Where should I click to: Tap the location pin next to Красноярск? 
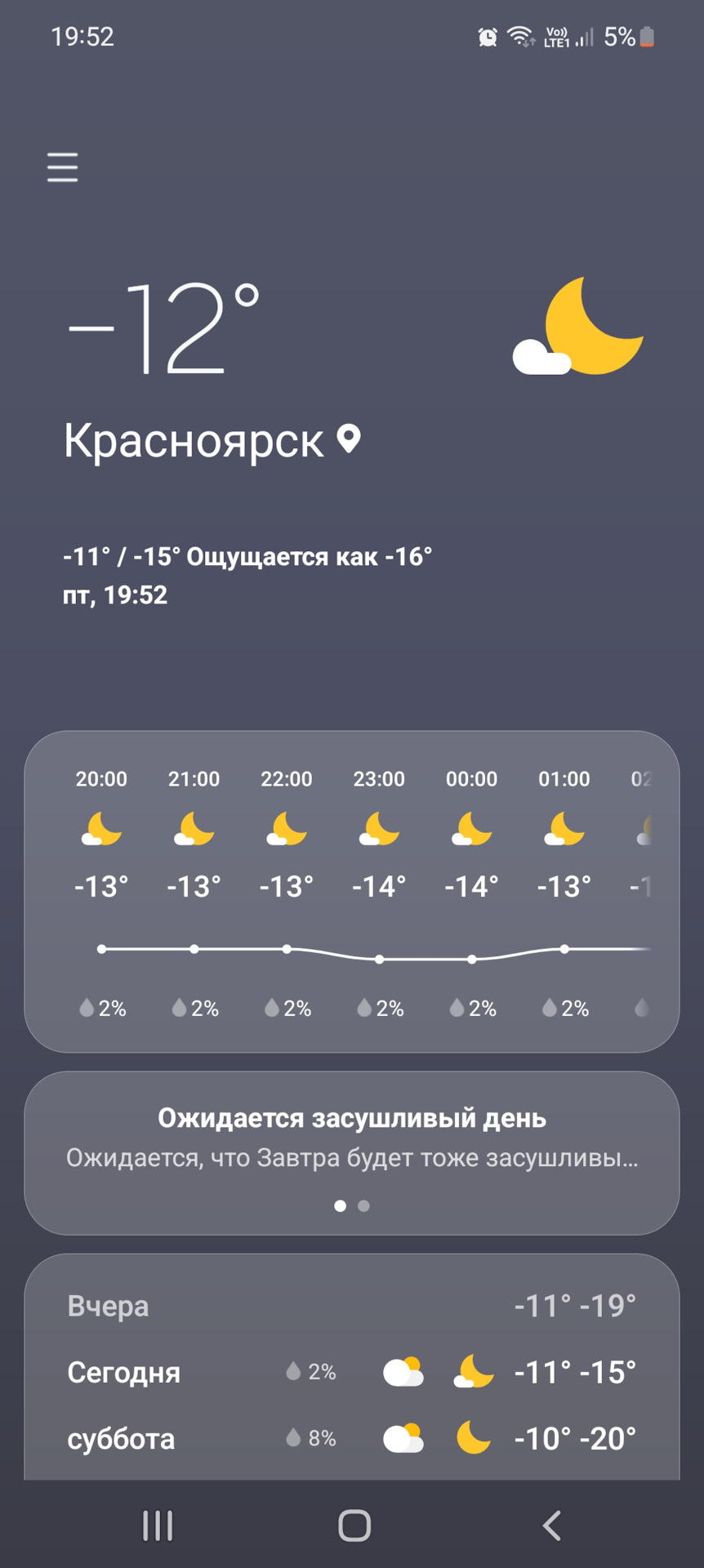[x=349, y=439]
